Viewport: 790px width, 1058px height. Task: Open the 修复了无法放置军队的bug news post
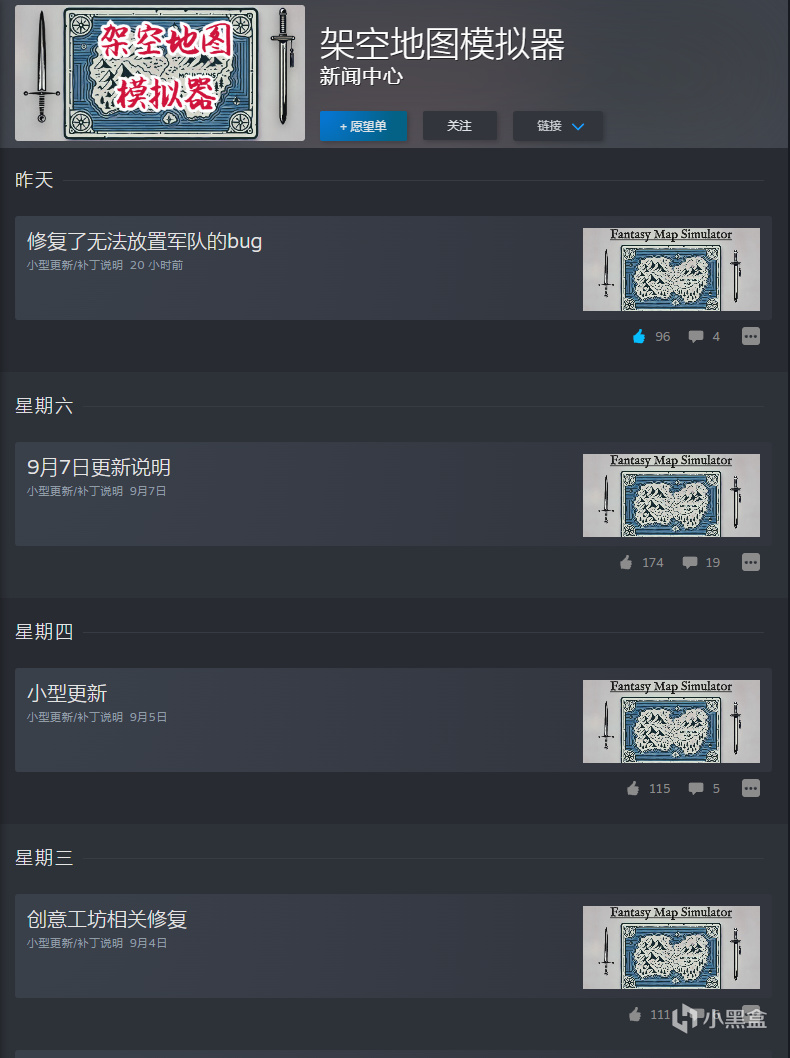[145, 241]
